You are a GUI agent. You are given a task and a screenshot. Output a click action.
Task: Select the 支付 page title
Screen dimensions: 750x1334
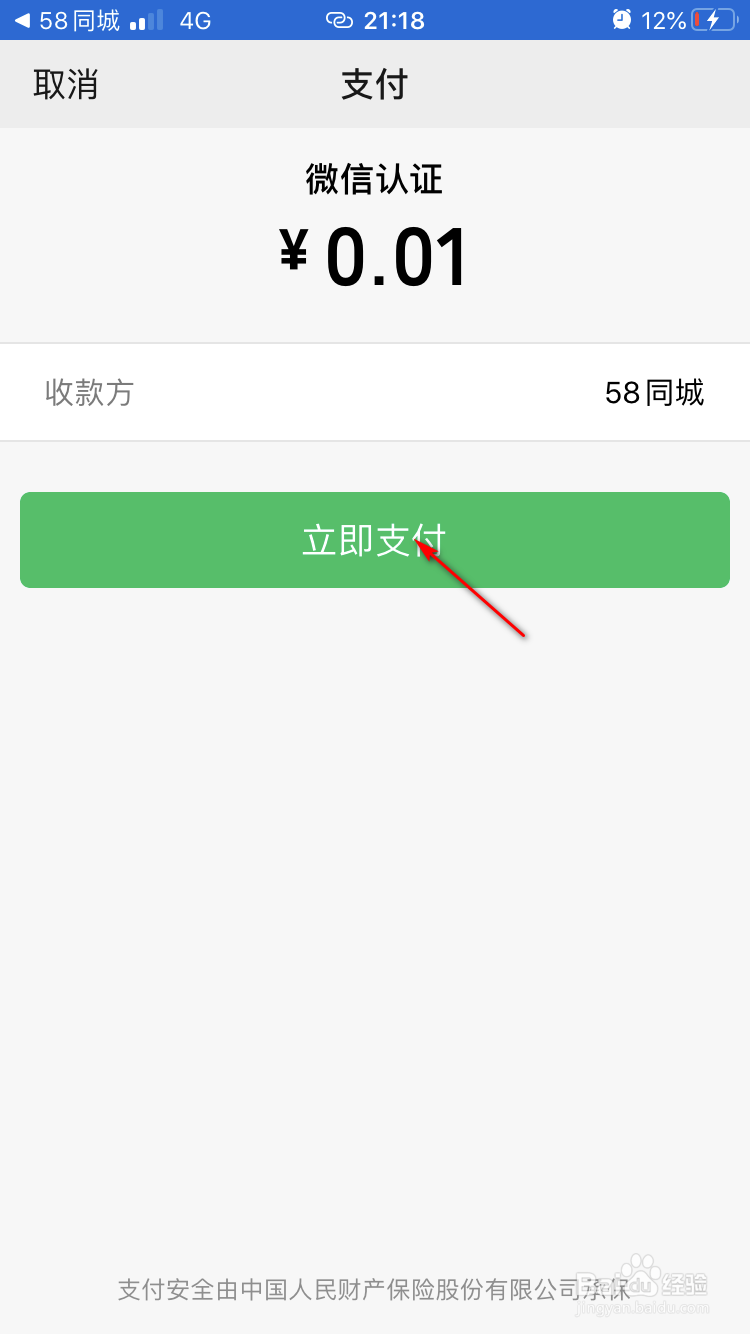374,84
